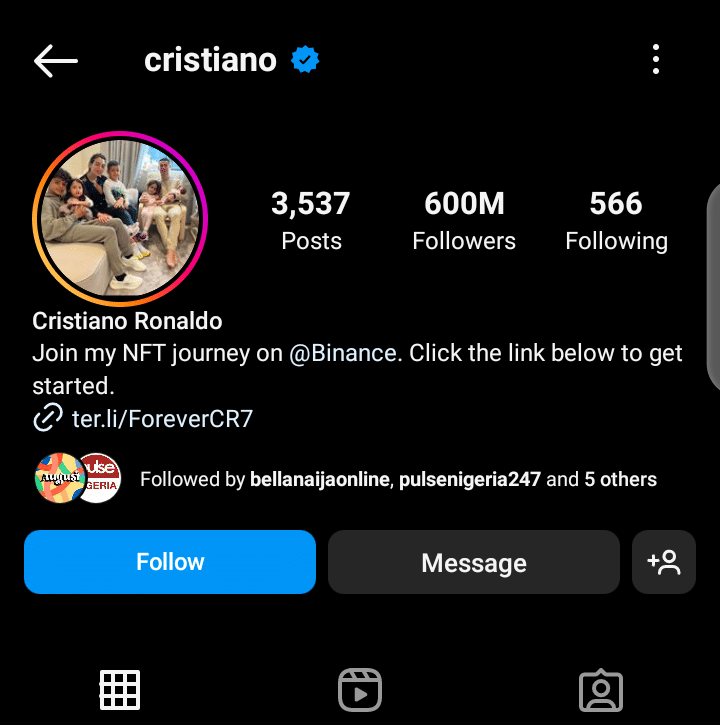The image size is (720, 725).
Task: Follow the cristiano account
Action: tap(170, 562)
